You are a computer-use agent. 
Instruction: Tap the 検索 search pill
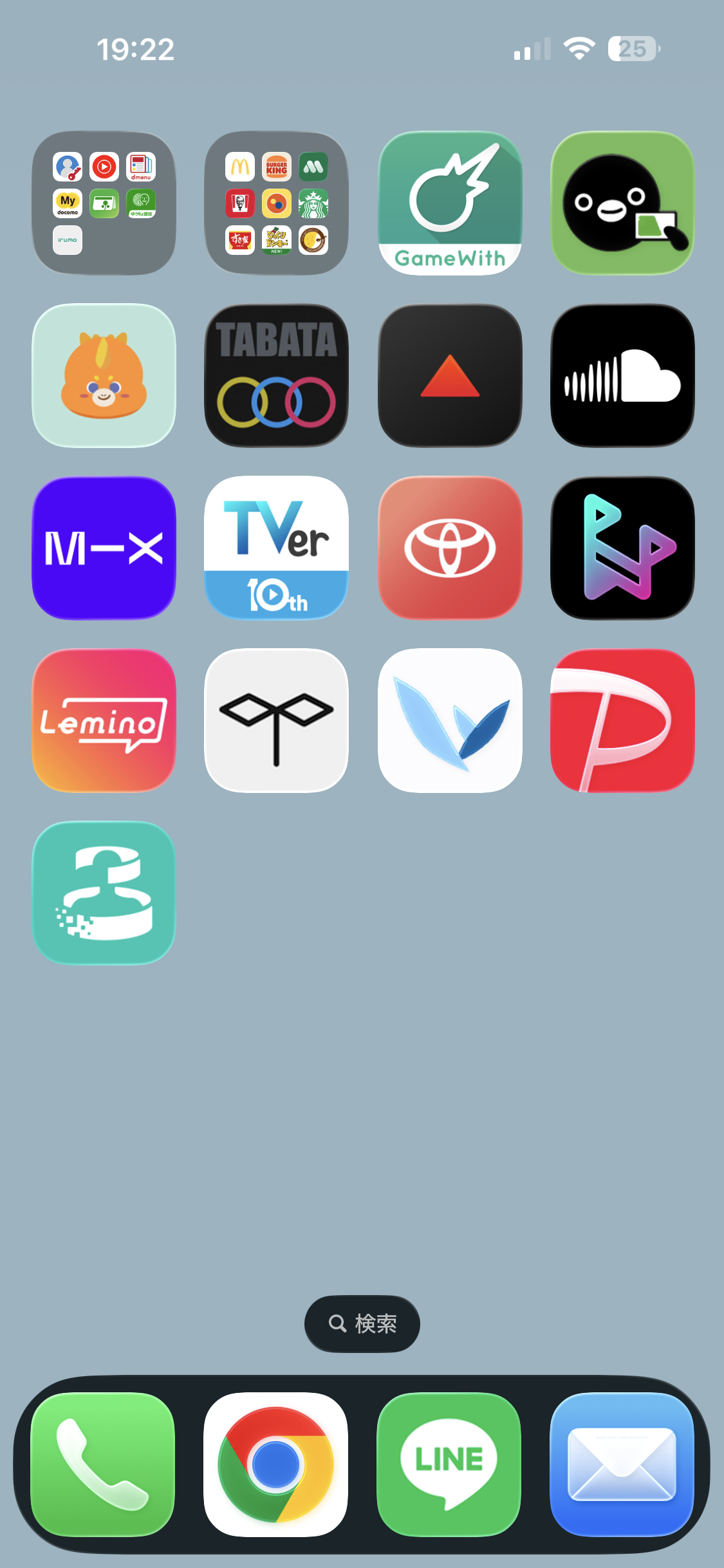(362, 1323)
